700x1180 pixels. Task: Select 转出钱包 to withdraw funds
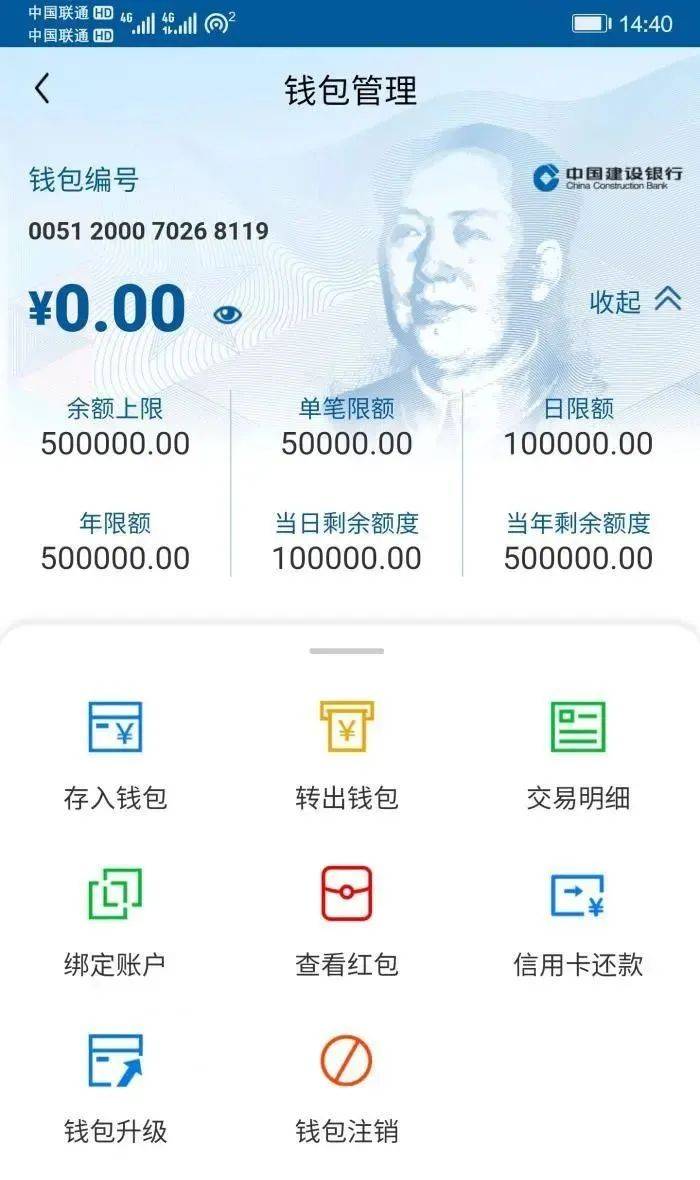pos(346,751)
